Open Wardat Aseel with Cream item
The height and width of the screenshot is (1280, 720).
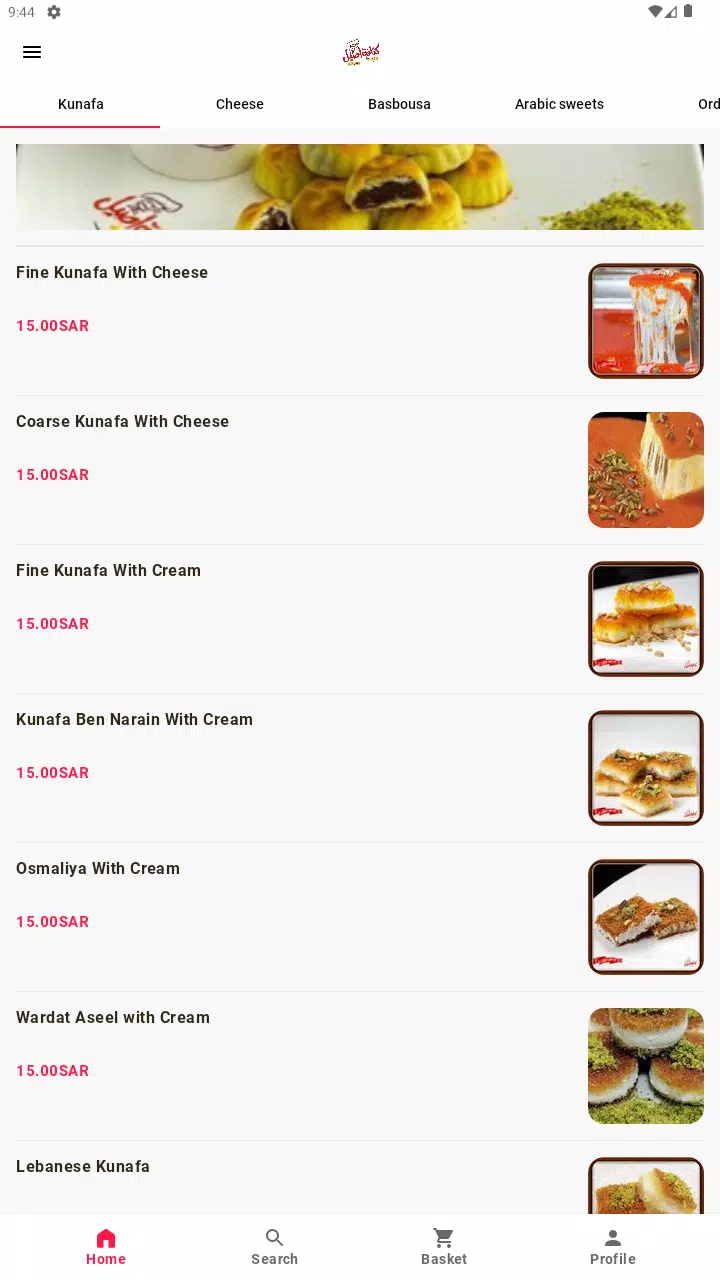pos(360,1066)
